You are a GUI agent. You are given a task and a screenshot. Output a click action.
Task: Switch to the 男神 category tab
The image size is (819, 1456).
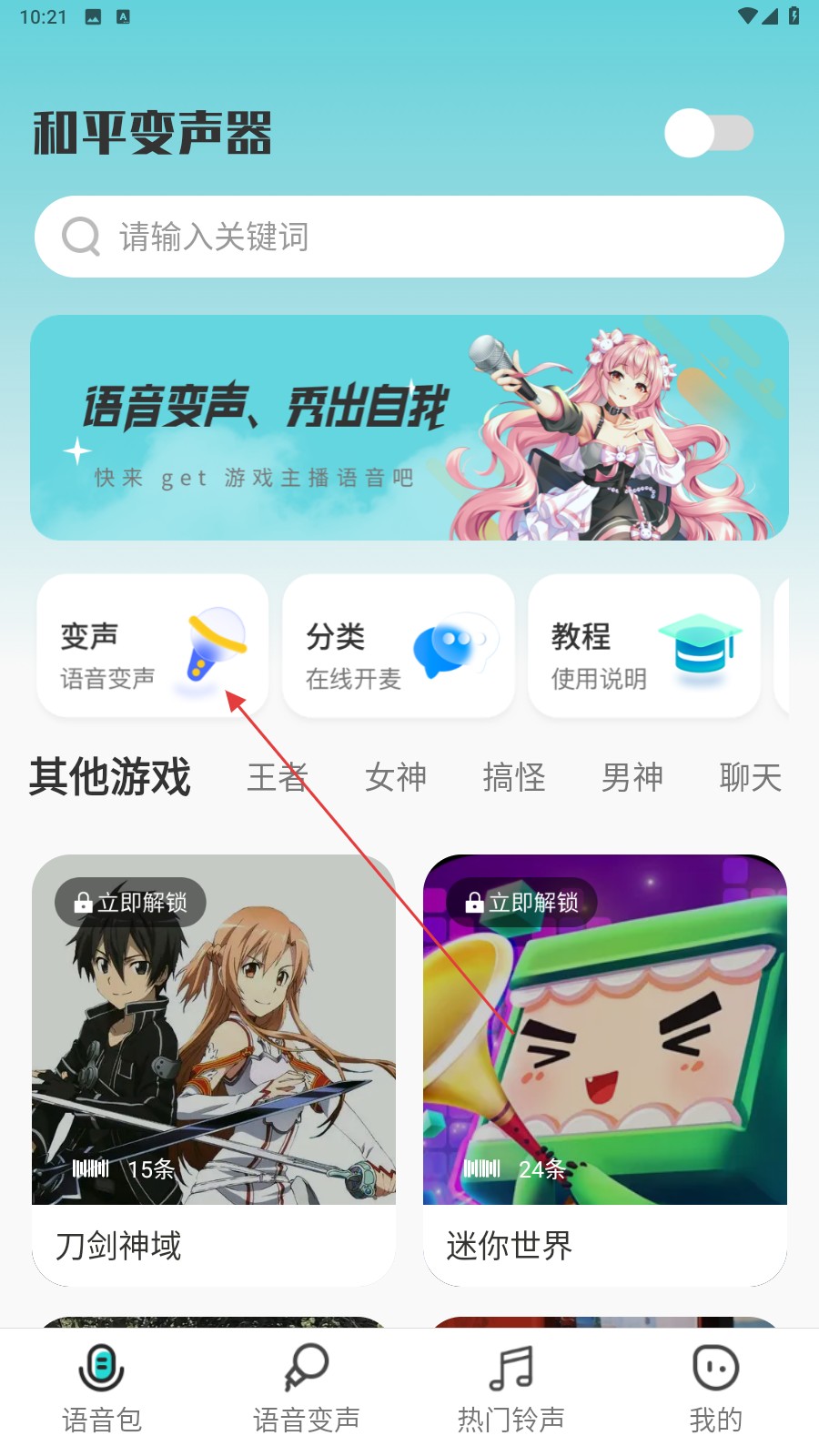(632, 778)
